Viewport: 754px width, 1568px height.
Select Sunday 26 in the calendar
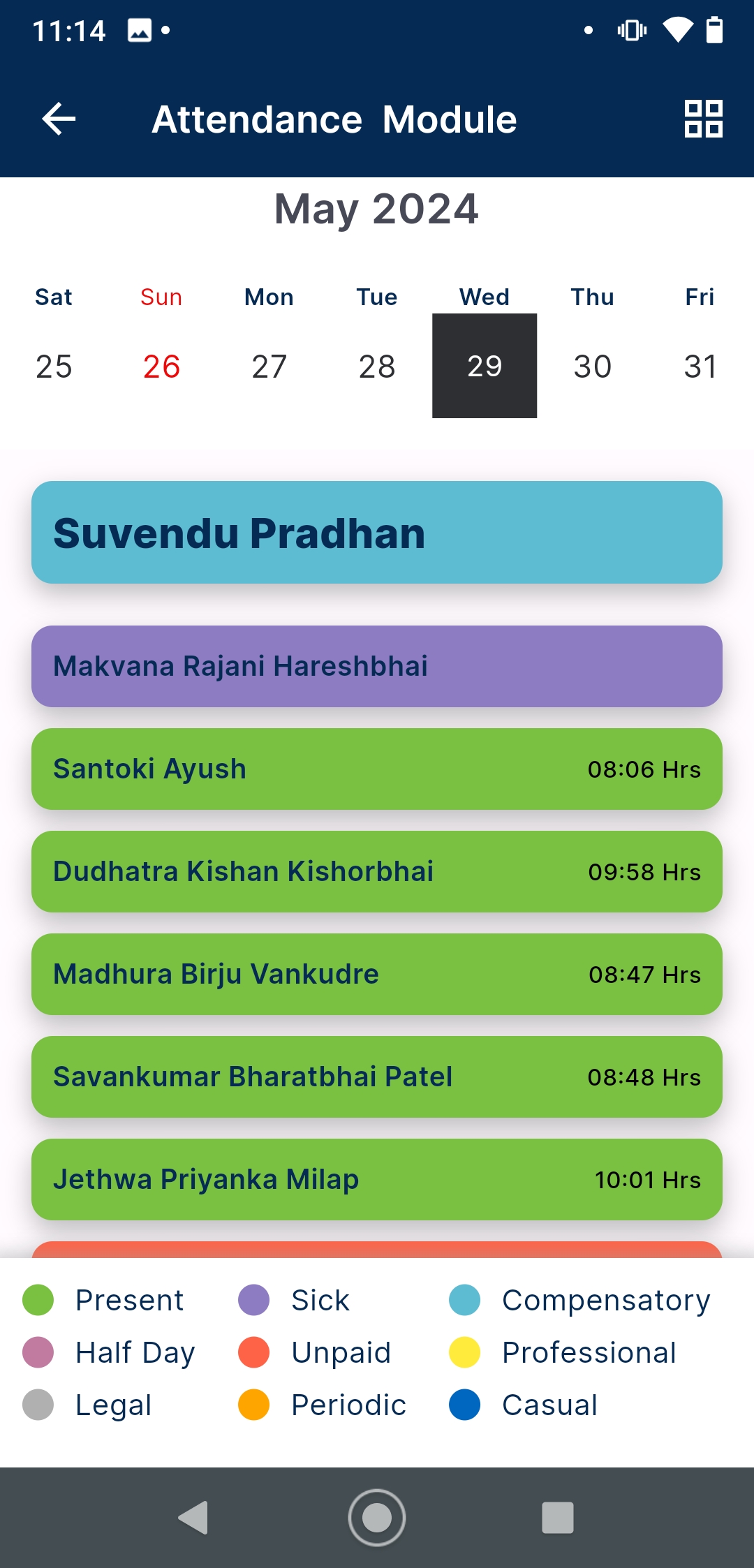coord(161,367)
